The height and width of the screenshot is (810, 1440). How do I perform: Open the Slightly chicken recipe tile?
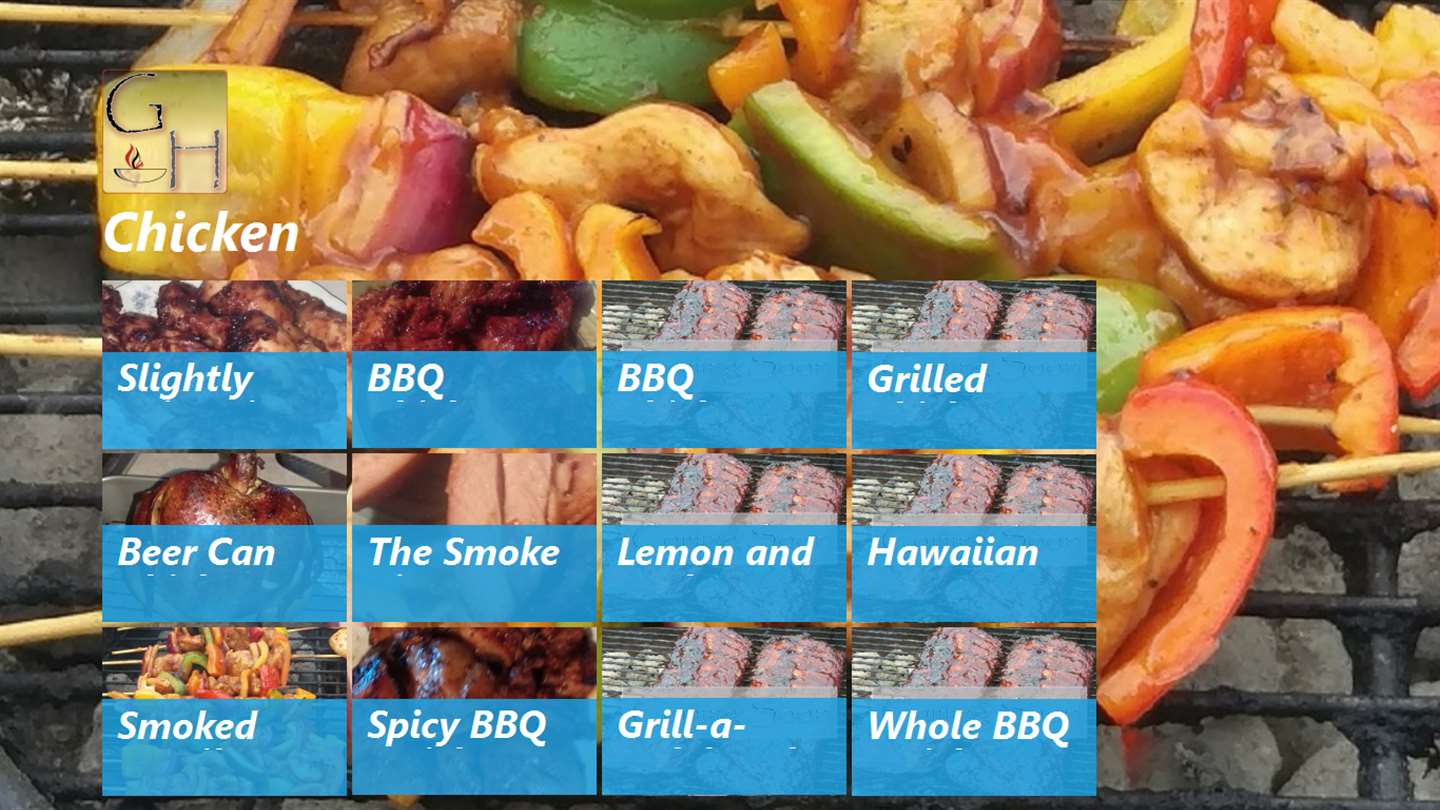pos(224,365)
